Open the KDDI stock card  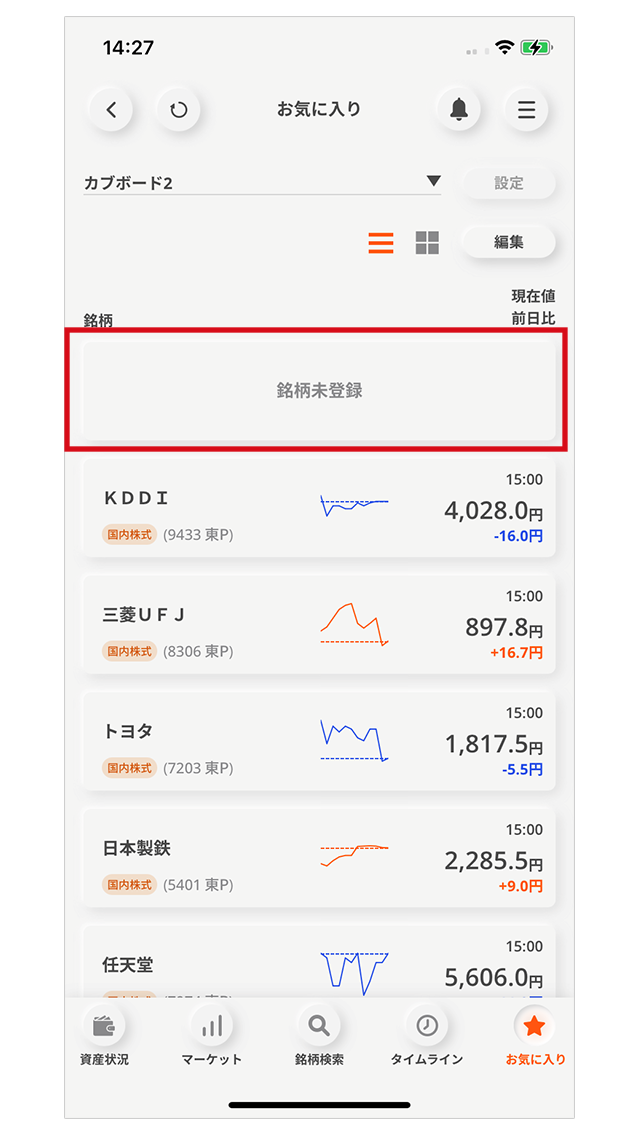320,507
